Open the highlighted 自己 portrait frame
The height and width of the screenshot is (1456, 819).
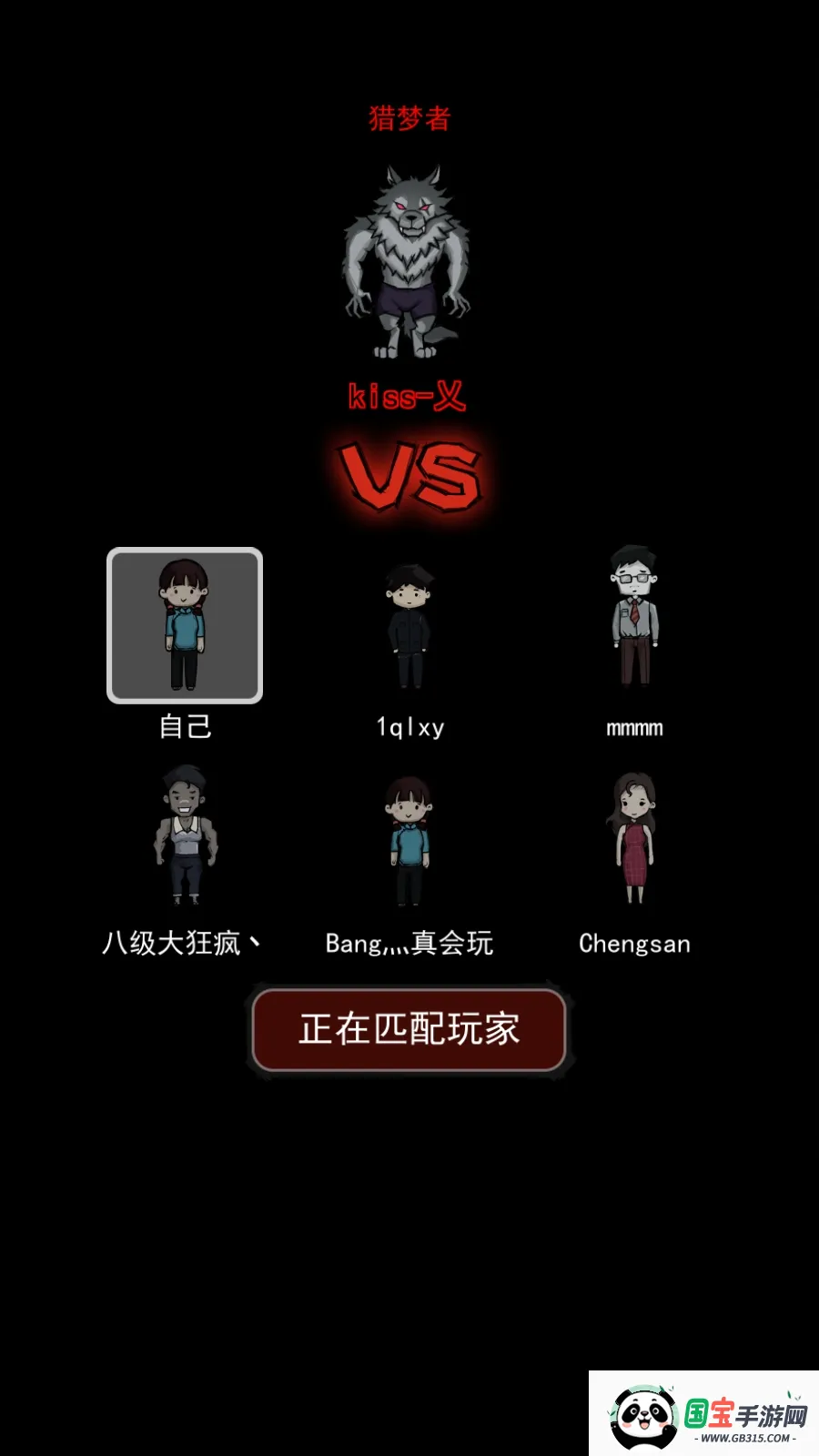pyautogui.click(x=185, y=625)
